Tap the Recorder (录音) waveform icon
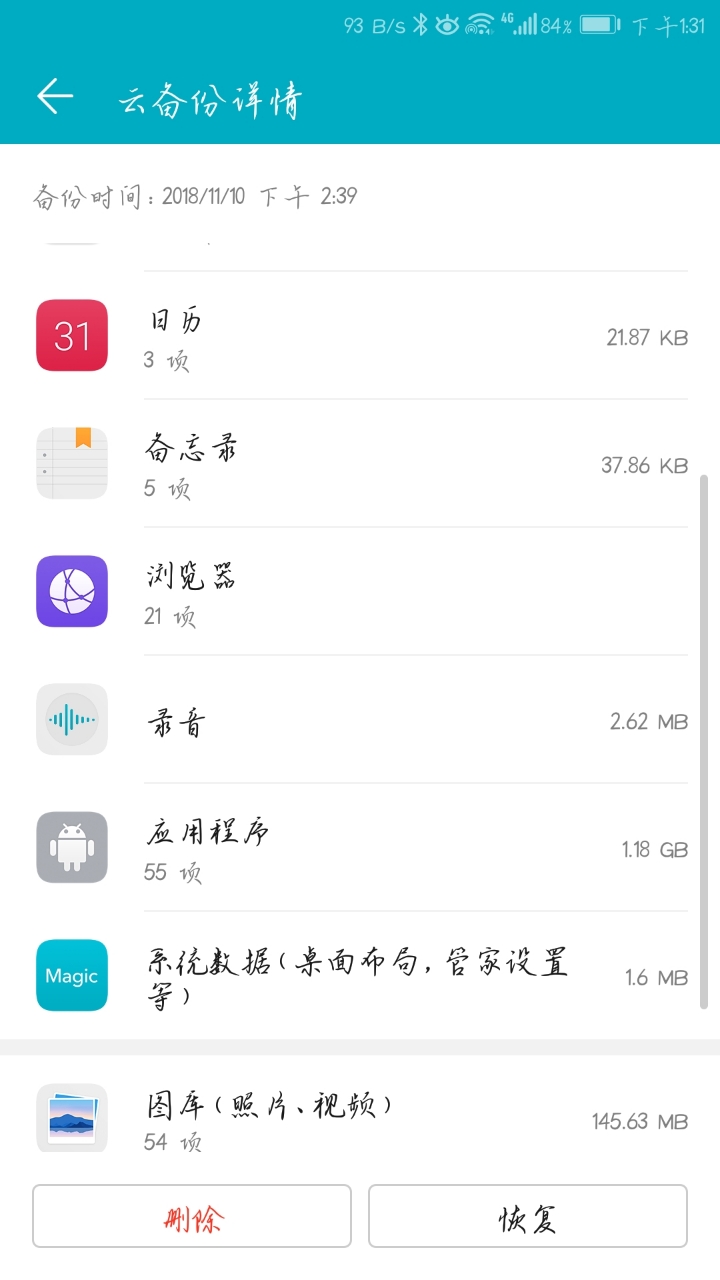This screenshot has width=720, height=1280. 71,720
